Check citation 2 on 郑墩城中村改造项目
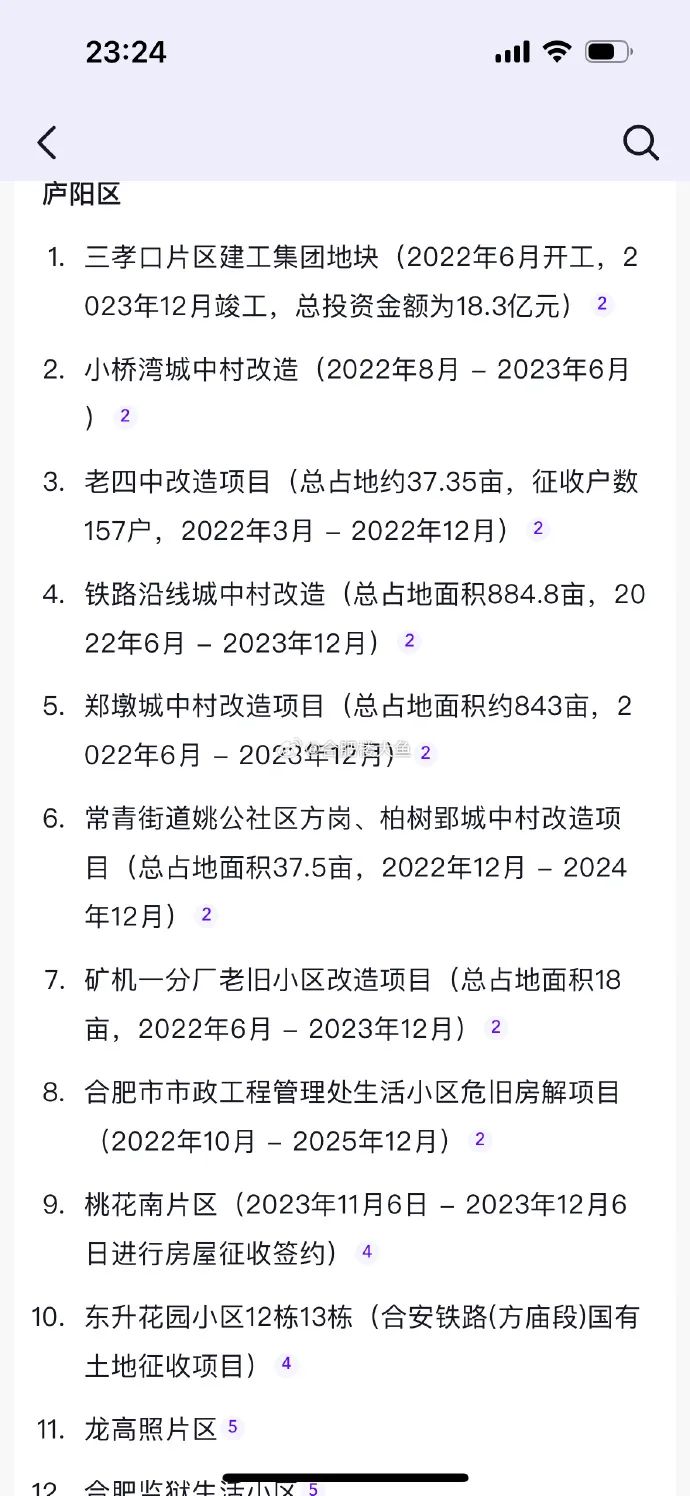 426,753
